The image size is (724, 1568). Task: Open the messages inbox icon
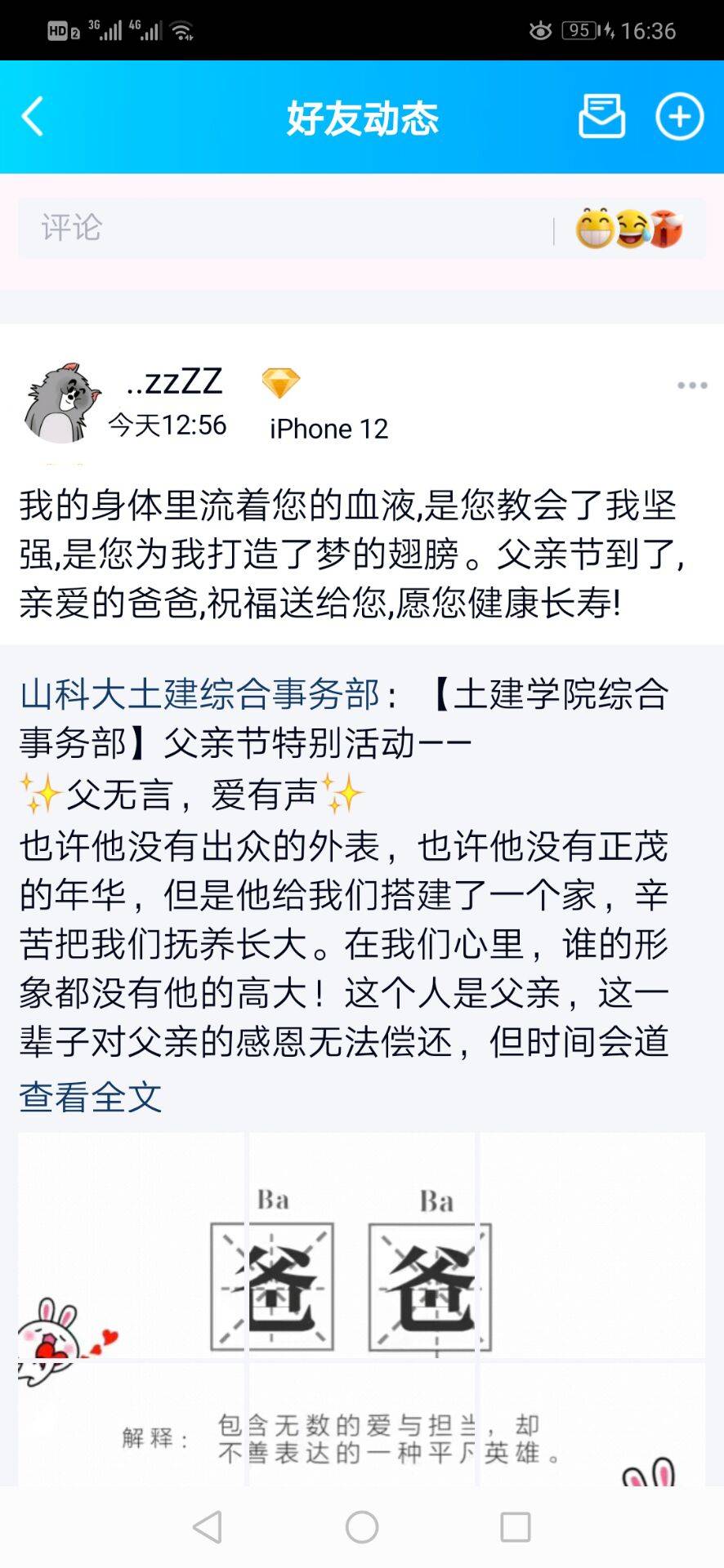coord(601,117)
